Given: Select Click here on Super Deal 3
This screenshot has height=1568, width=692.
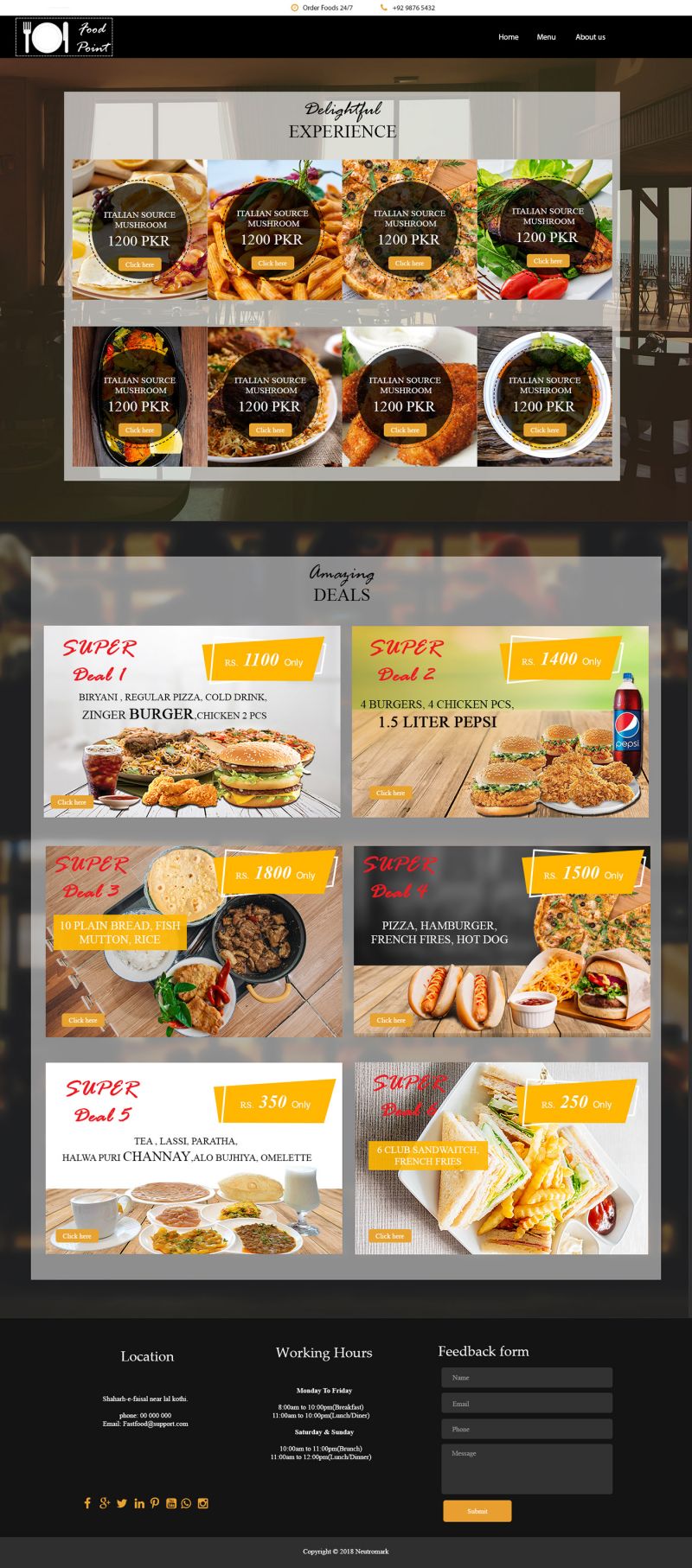Looking at the screenshot, I should pyautogui.click(x=82, y=1020).
